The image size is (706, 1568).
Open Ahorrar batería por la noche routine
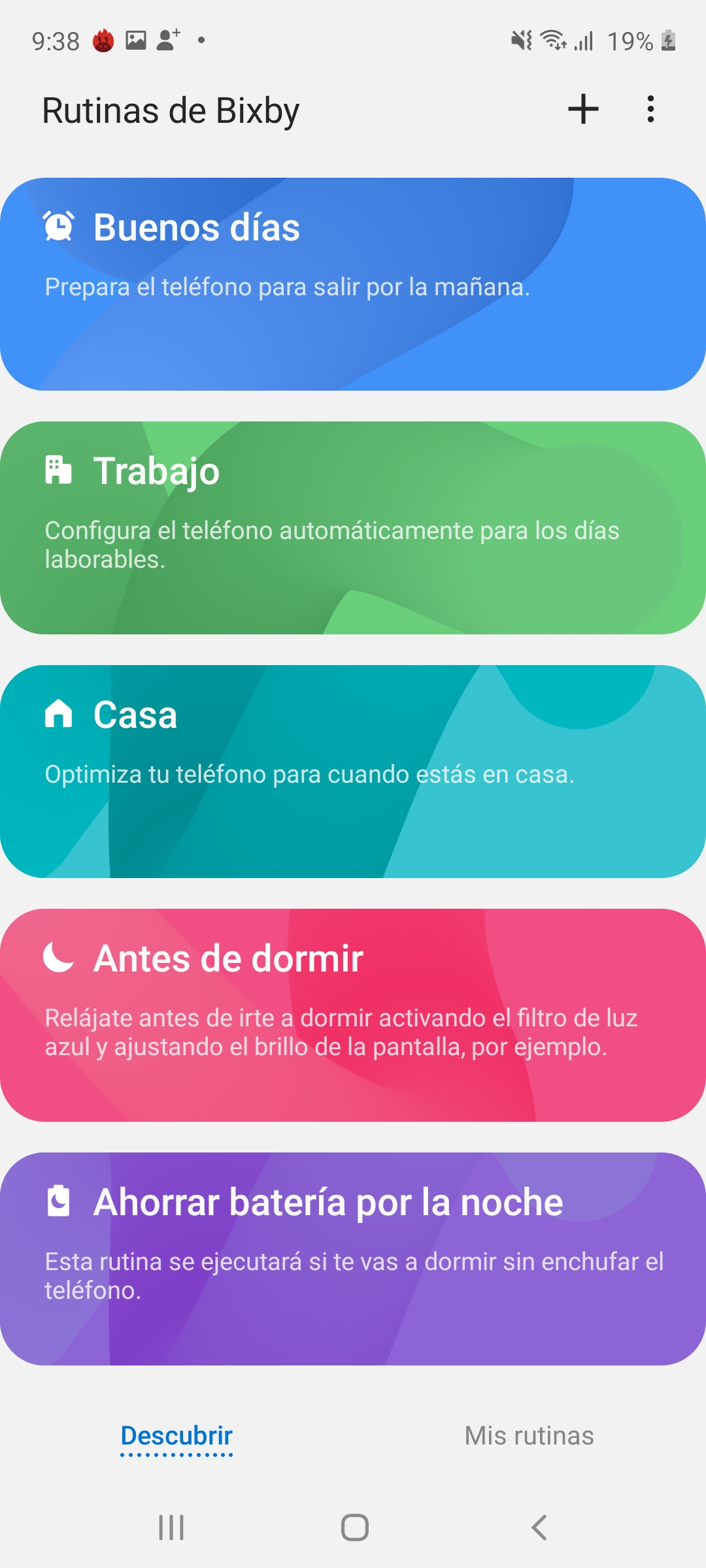tap(353, 1259)
